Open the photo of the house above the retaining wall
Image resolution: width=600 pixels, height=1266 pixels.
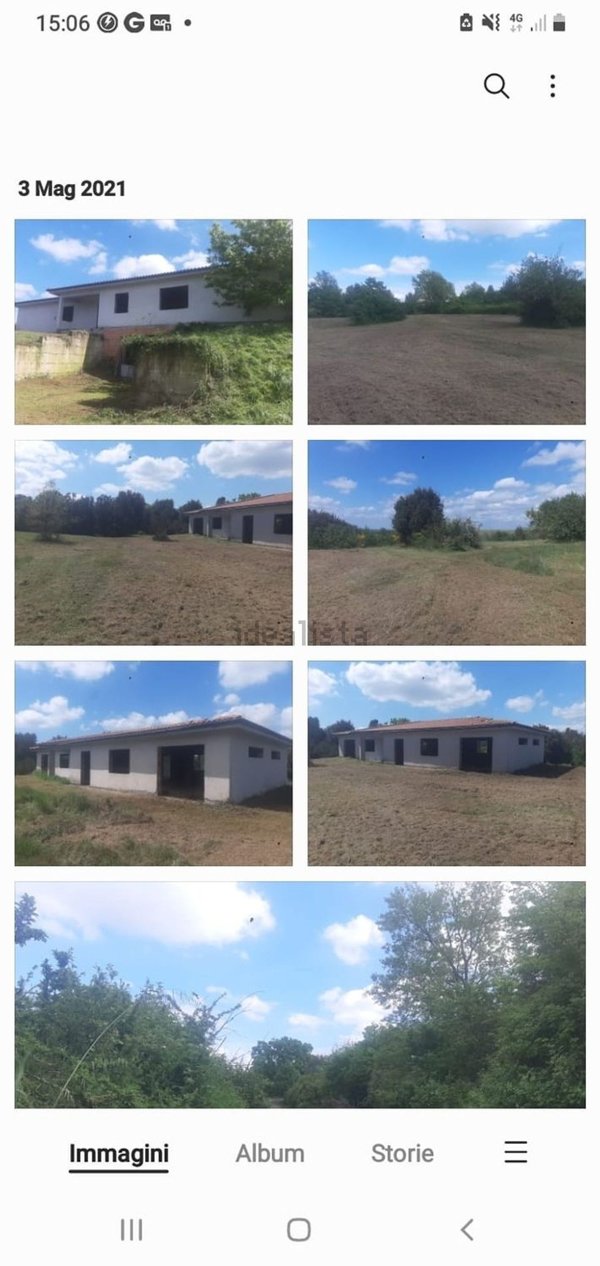tap(154, 322)
